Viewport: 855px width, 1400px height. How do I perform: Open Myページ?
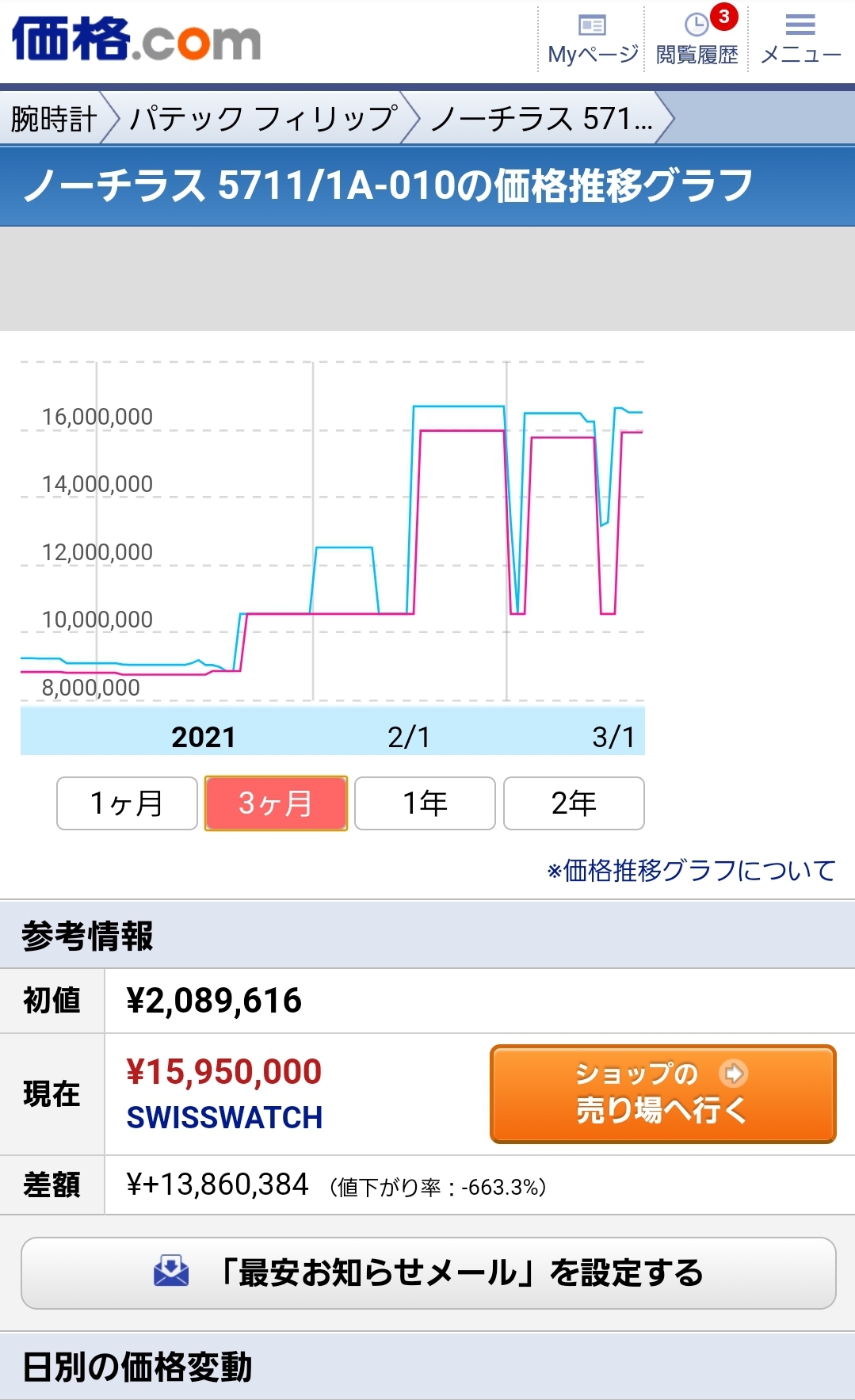coord(592,40)
